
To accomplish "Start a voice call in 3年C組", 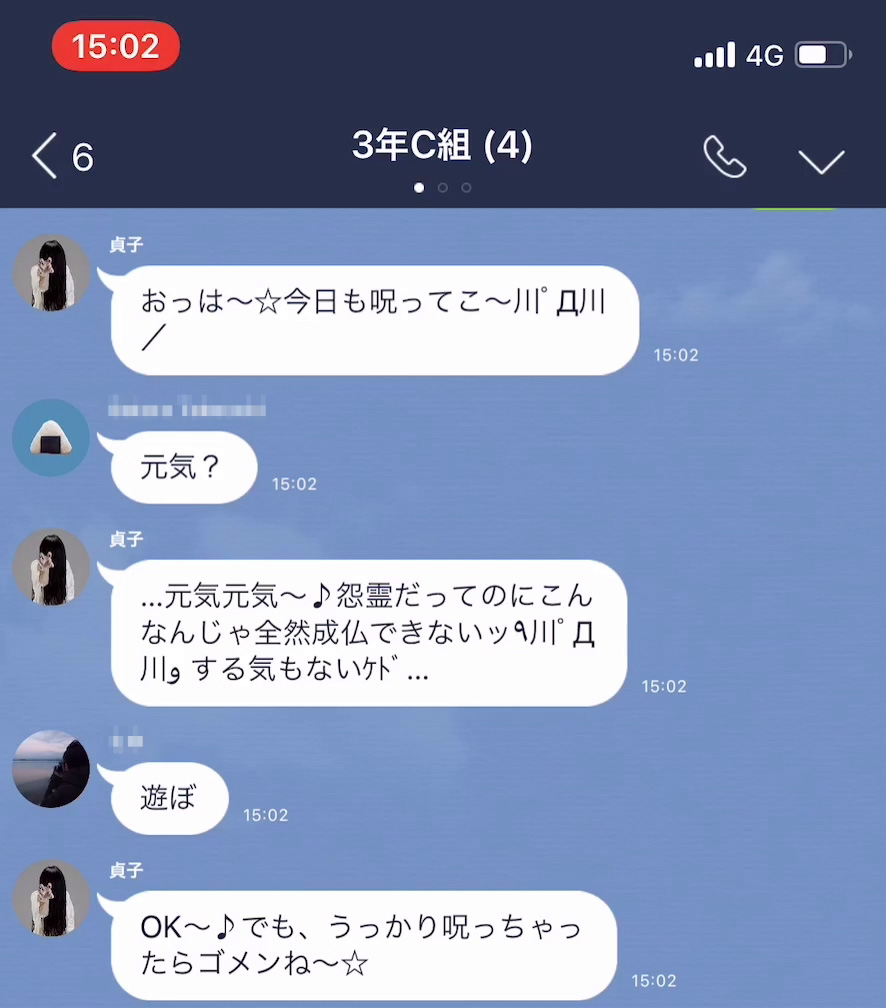I will [724, 157].
